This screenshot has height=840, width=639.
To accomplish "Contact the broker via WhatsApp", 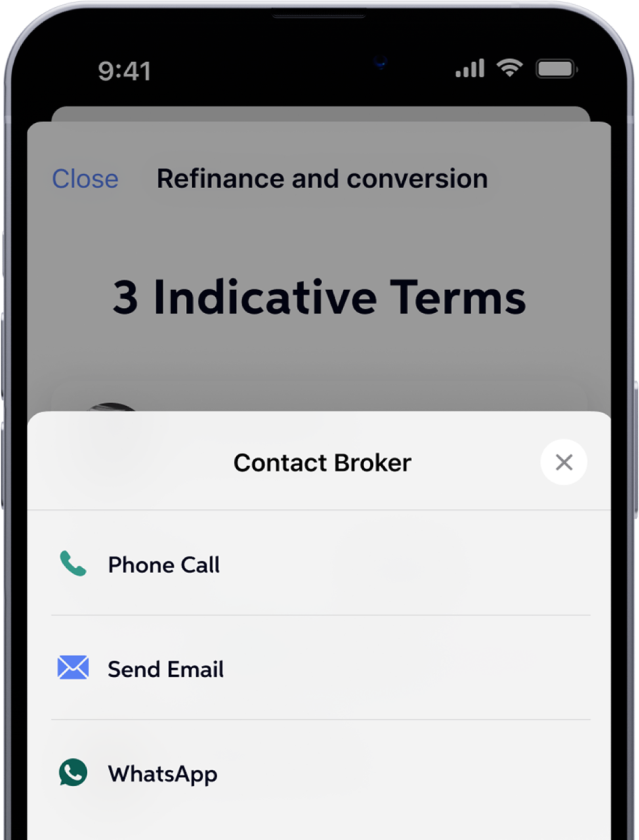I will point(162,774).
